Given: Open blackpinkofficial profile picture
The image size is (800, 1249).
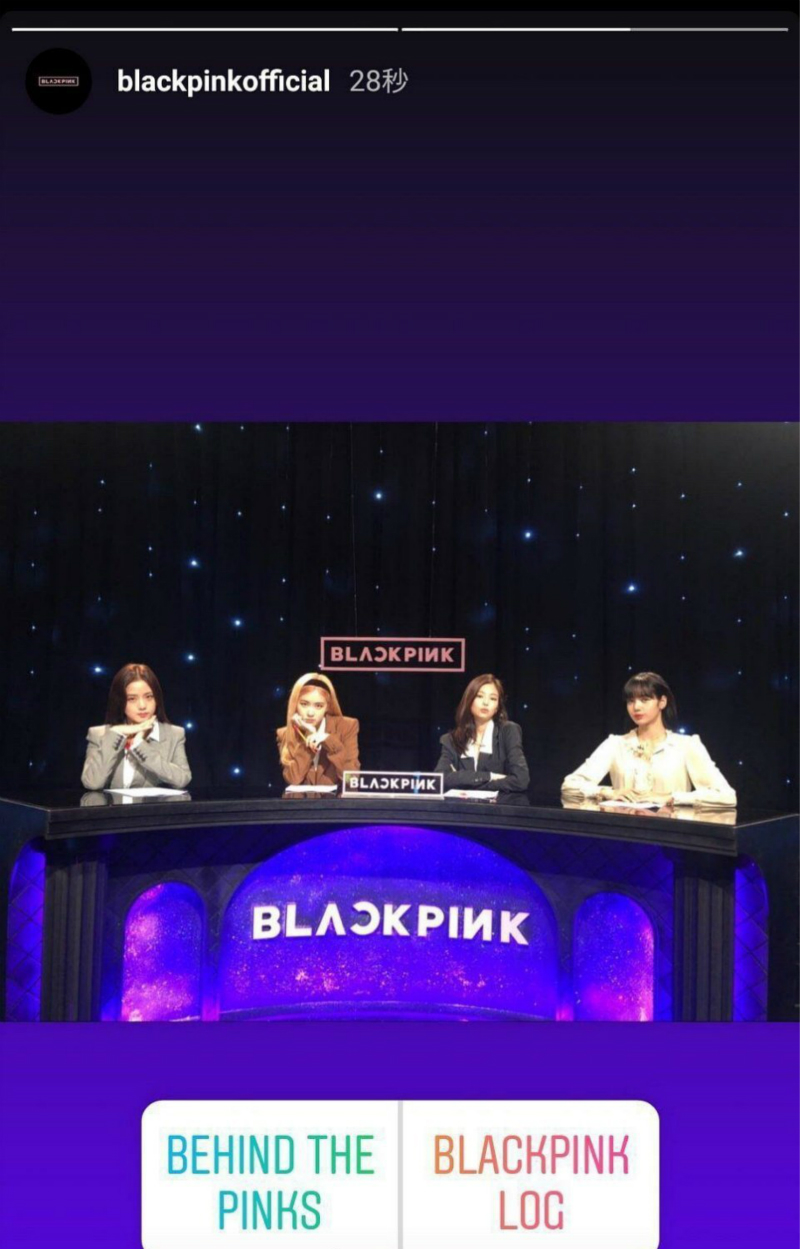Looking at the screenshot, I should coord(58,81).
